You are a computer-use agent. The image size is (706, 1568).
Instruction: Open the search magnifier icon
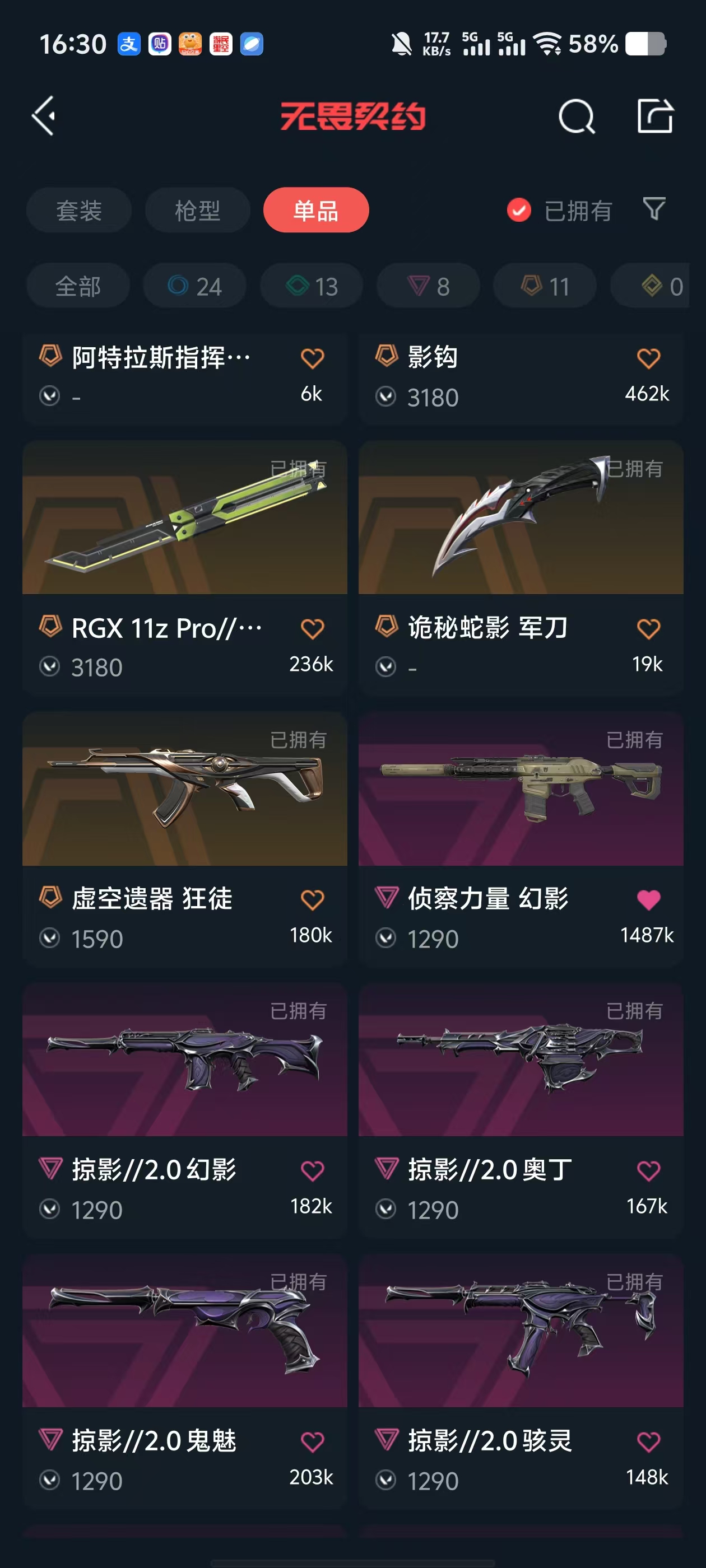point(575,116)
